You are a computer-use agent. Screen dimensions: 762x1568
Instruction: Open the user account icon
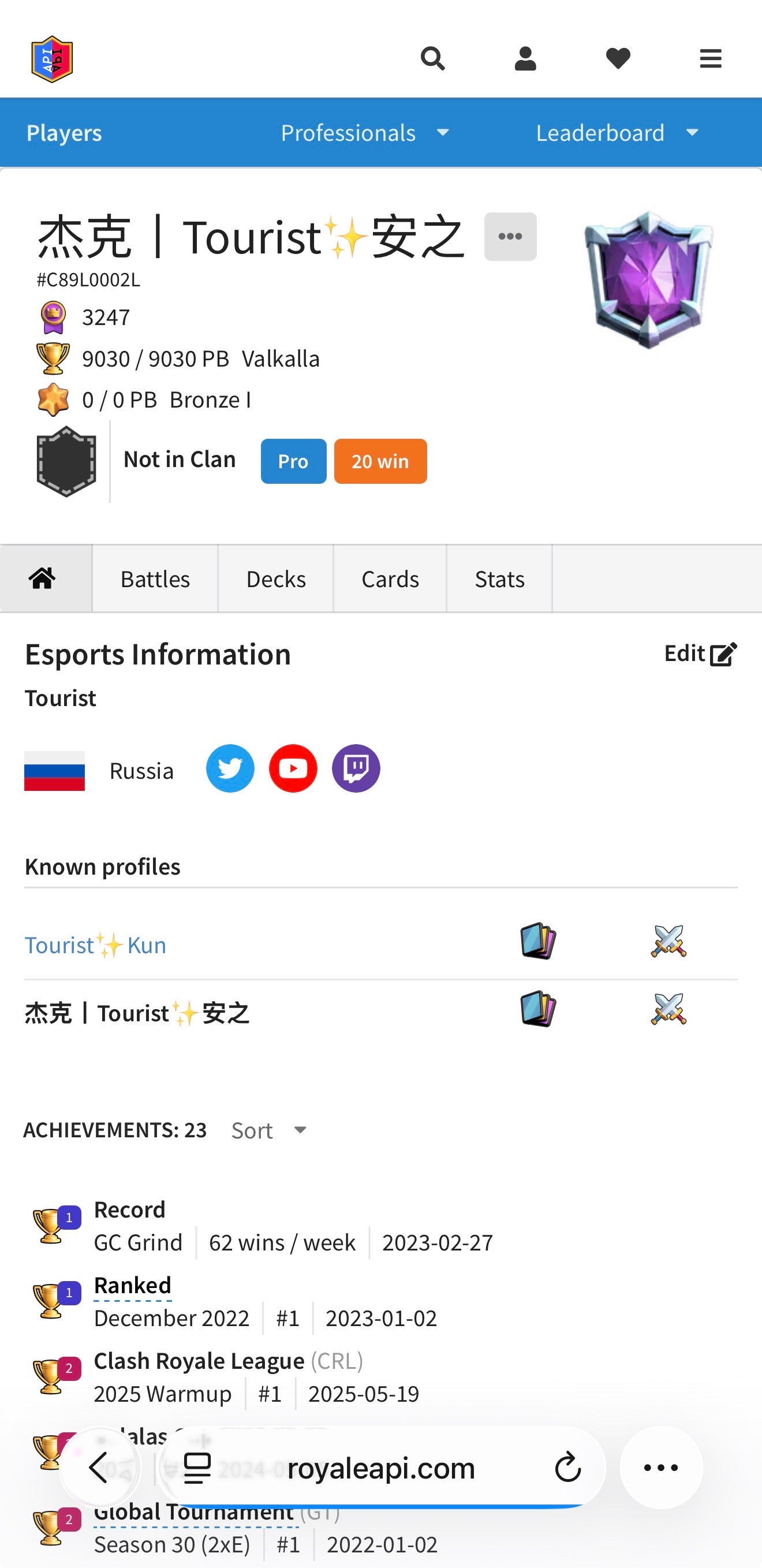(525, 59)
